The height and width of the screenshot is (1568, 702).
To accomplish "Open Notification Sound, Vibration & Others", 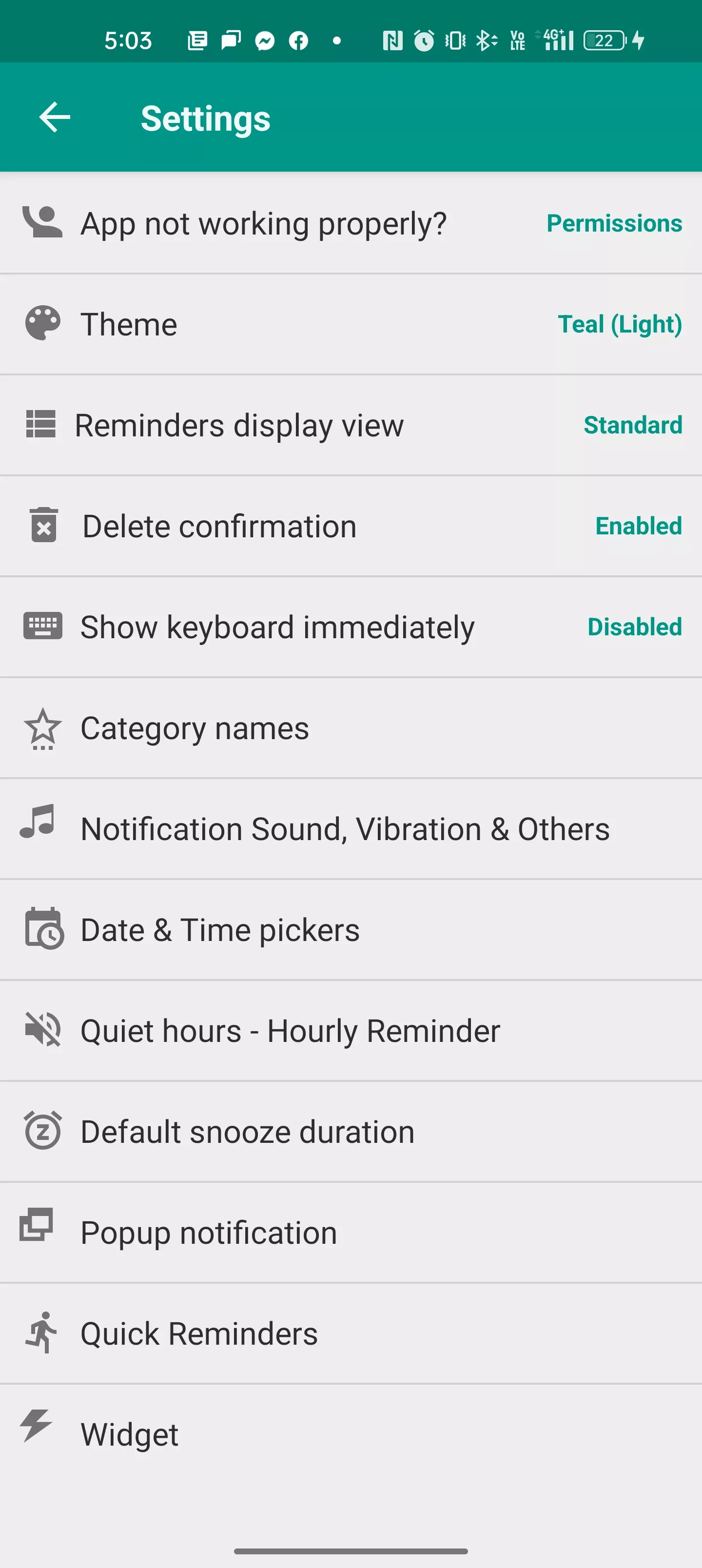I will (x=351, y=829).
